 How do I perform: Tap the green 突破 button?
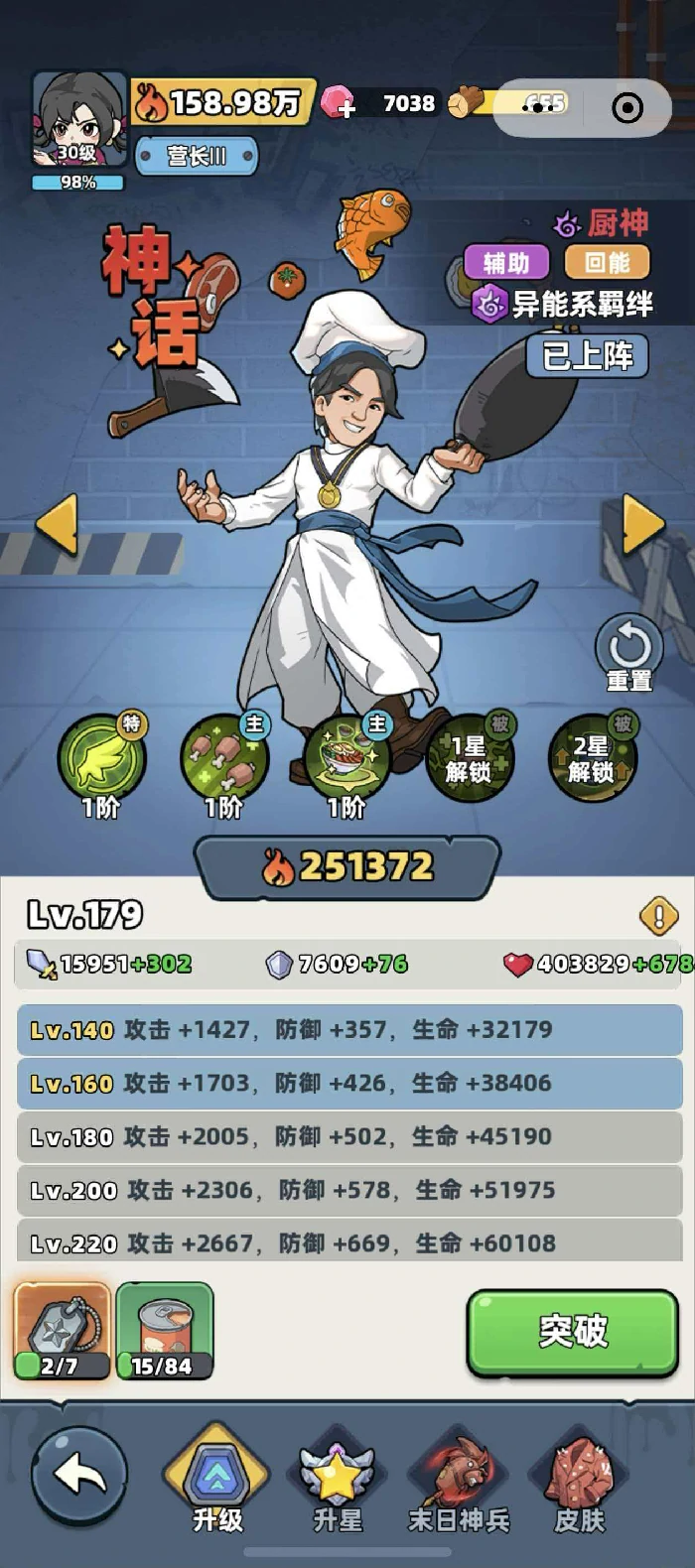(573, 1332)
